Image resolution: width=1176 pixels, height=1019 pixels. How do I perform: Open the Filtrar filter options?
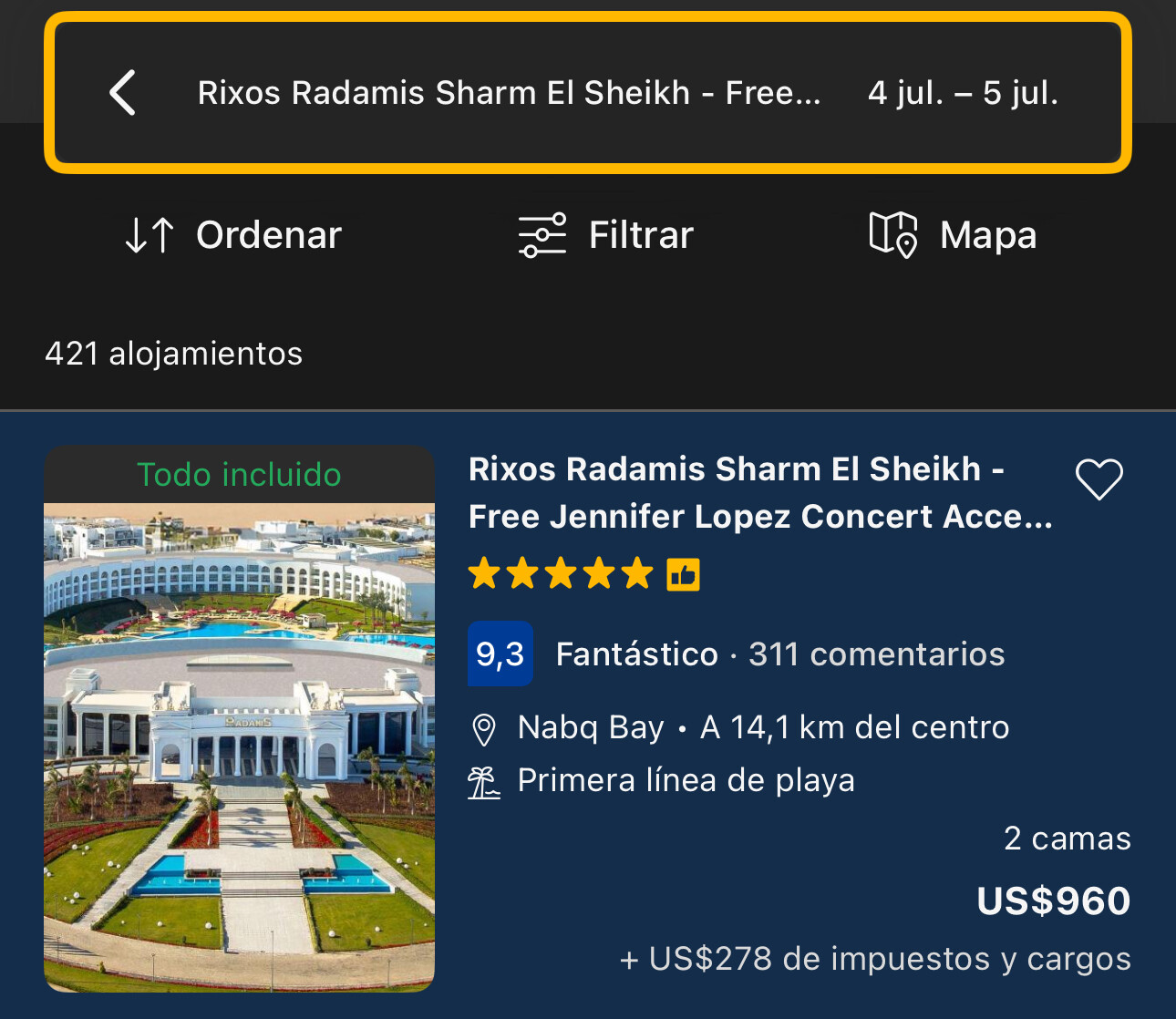pyautogui.click(x=605, y=235)
